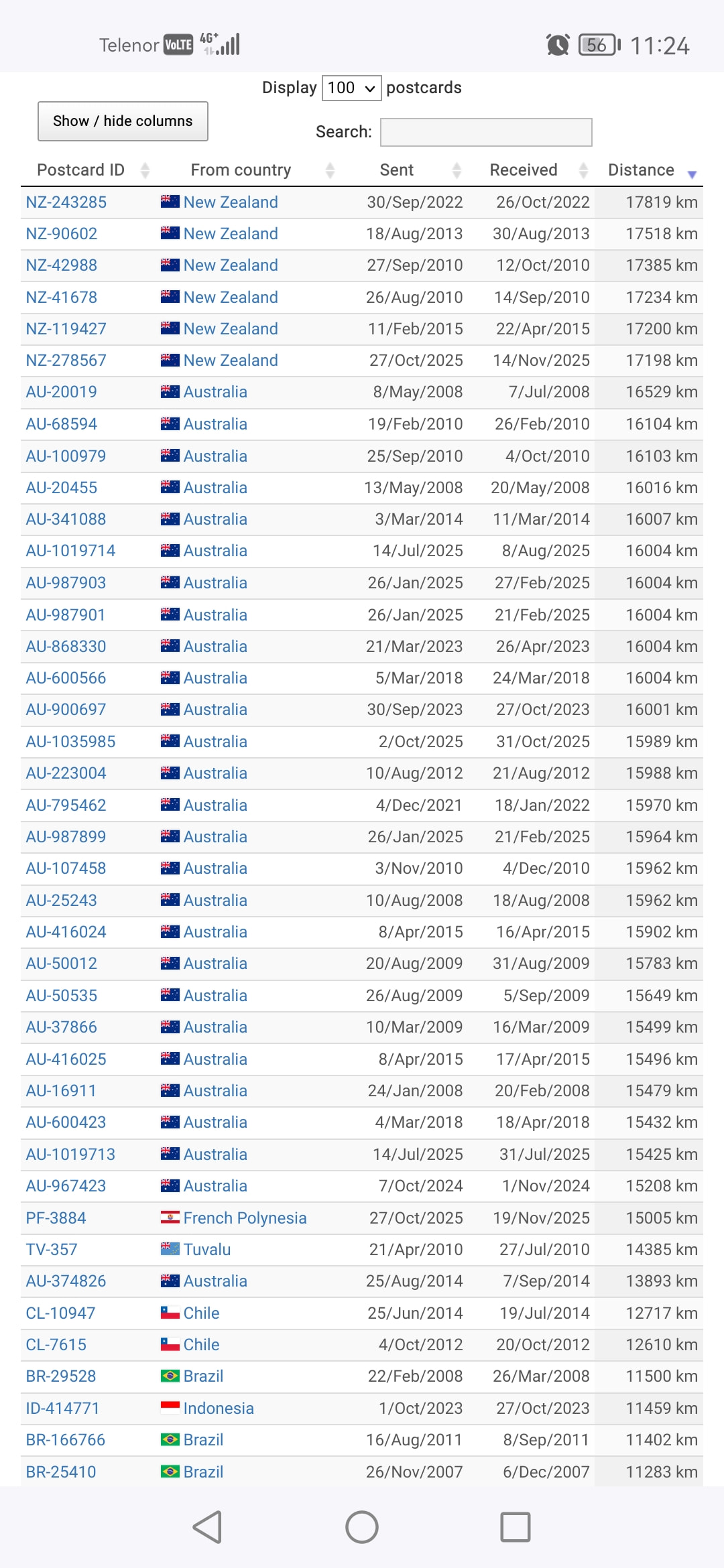
Task: Tap the Show / hide columns button
Action: click(123, 121)
